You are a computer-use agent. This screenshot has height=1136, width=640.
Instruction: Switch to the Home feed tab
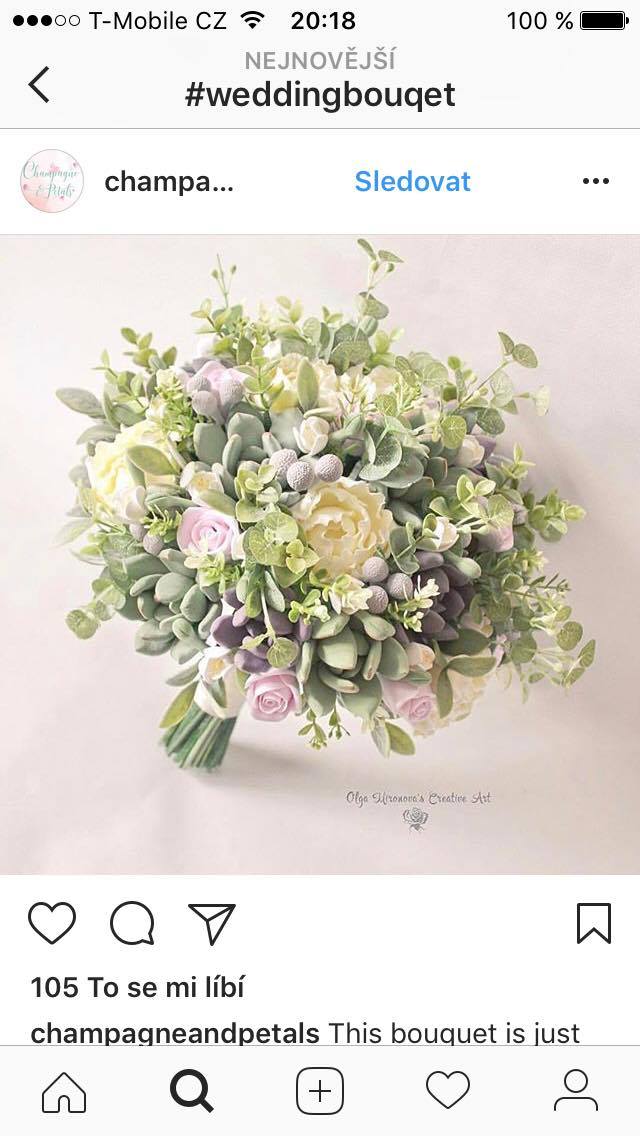pos(64,1092)
